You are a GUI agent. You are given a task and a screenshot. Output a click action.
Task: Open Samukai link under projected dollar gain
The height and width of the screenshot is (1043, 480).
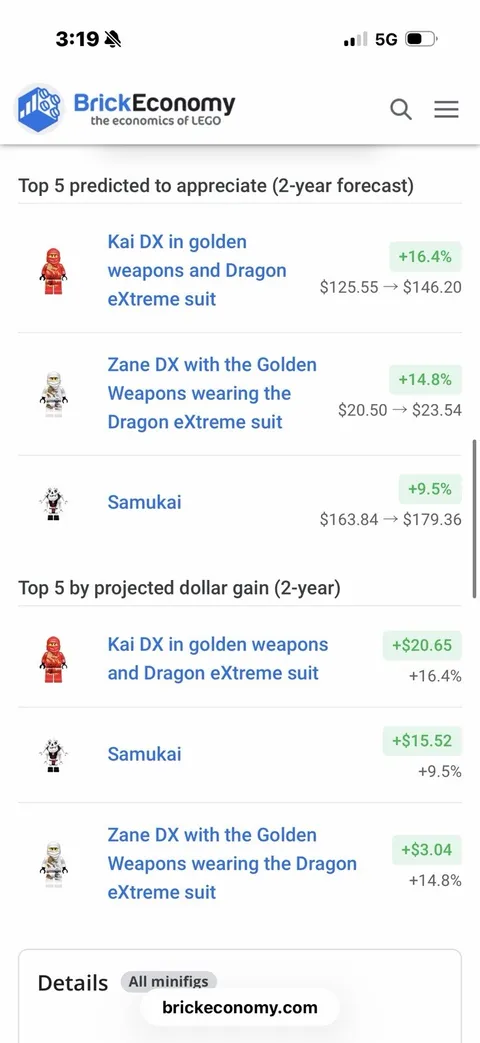point(144,754)
